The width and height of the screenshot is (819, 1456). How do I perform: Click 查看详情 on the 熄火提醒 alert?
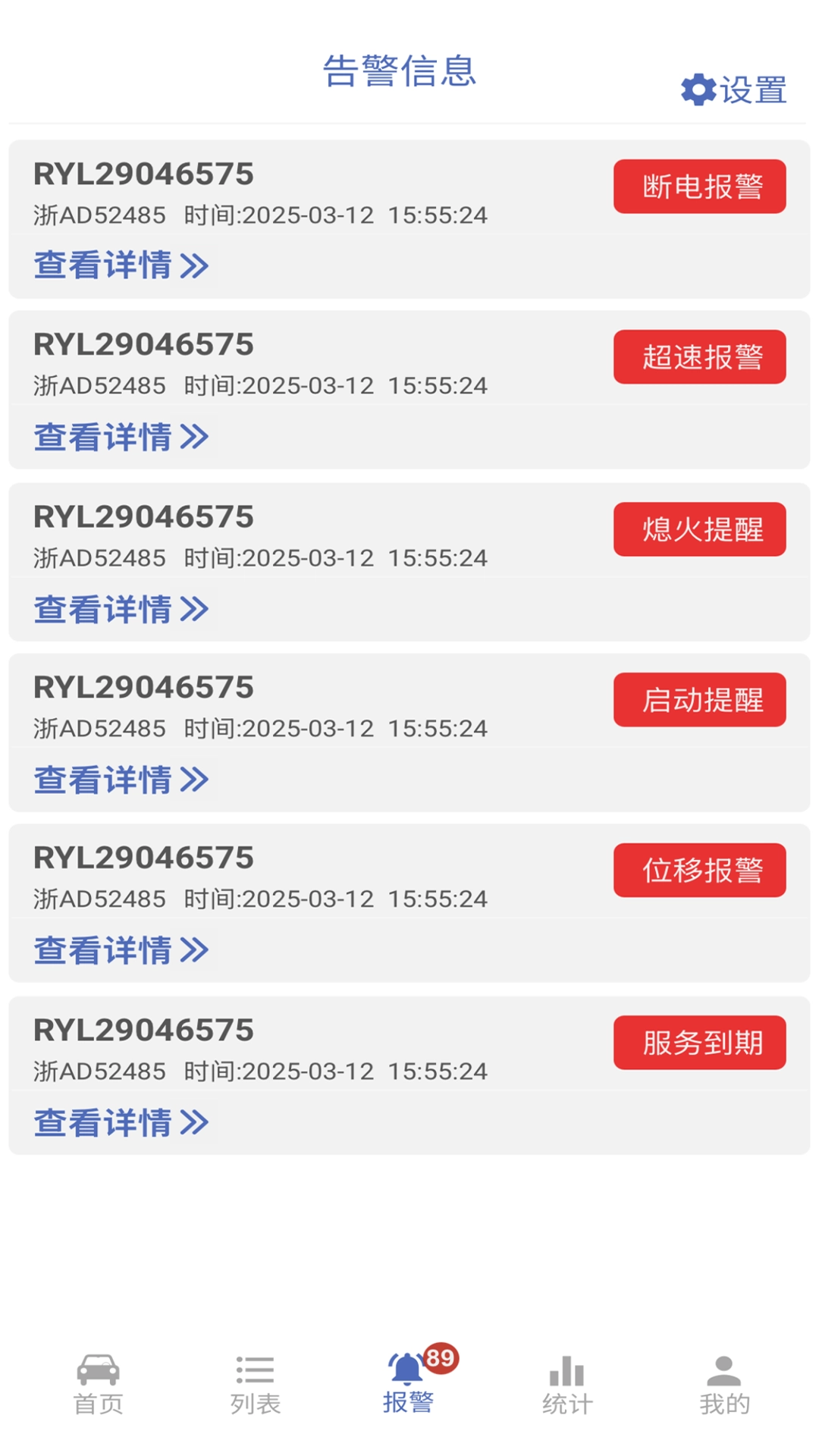coord(118,609)
